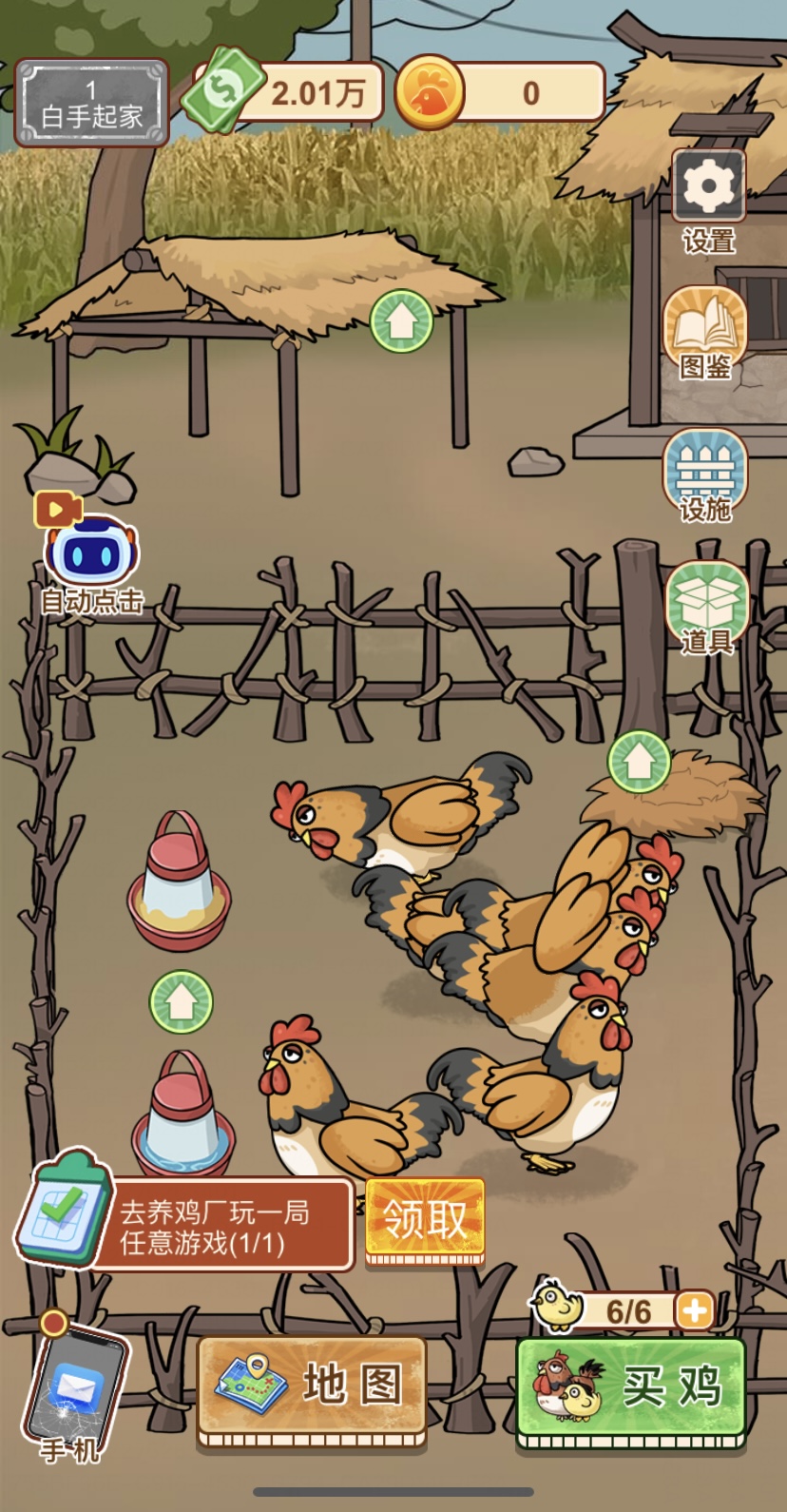Upgrade the straw nest with its arrow
Screen dimensions: 787x1512
(x=639, y=761)
